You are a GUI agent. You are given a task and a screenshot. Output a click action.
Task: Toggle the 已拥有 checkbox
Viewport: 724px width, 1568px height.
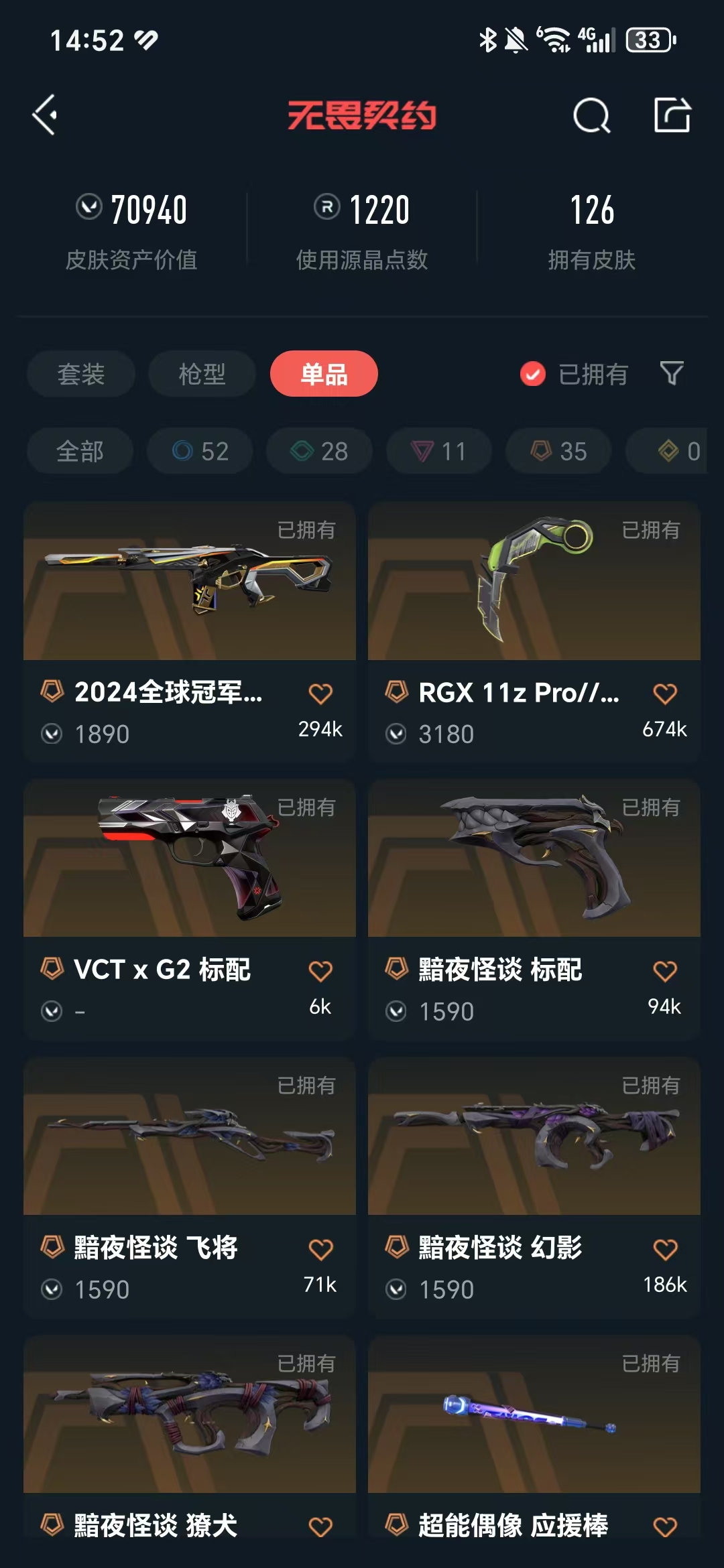point(533,374)
